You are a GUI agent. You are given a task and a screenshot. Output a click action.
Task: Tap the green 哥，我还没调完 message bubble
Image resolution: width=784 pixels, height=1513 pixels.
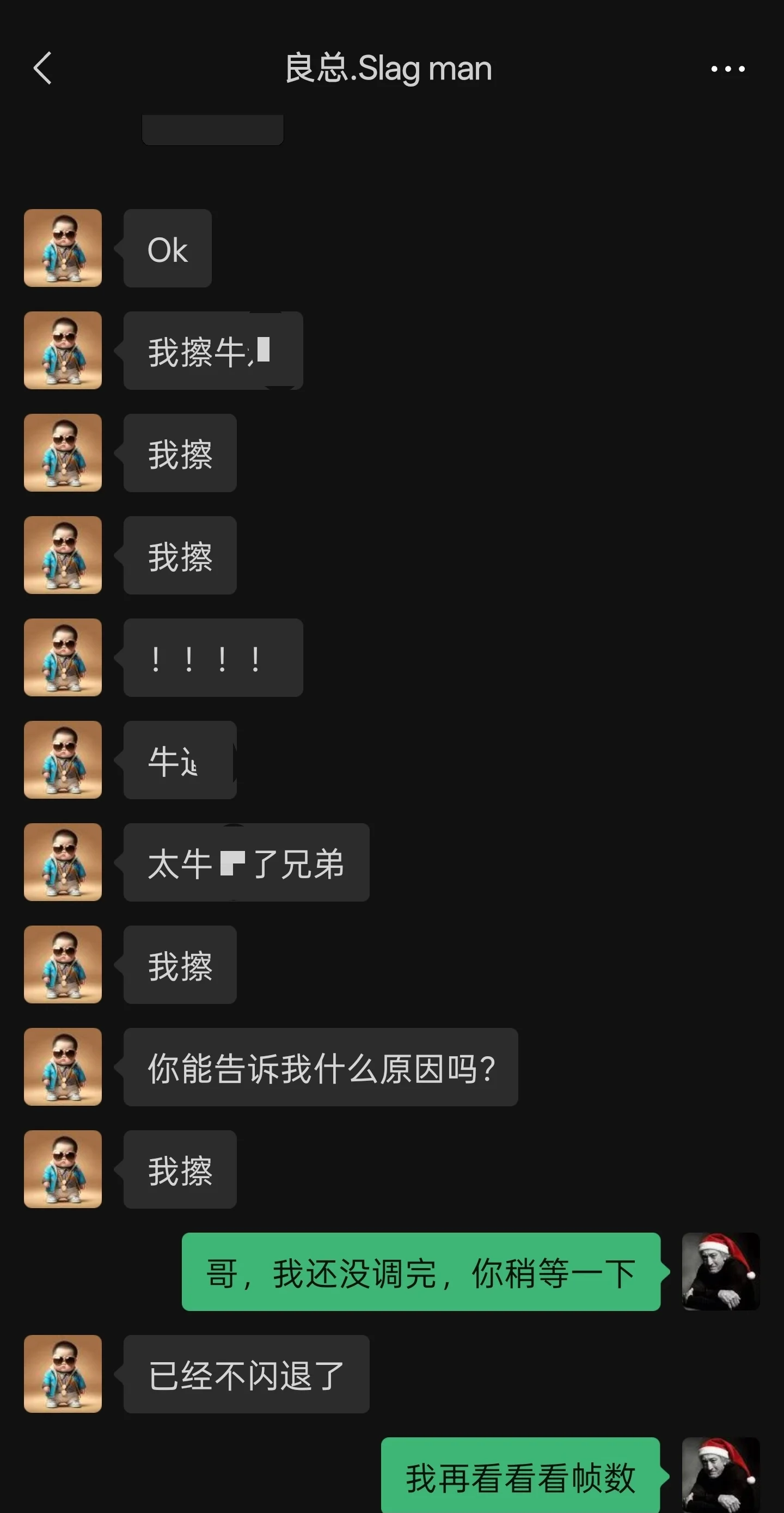[x=421, y=1272]
